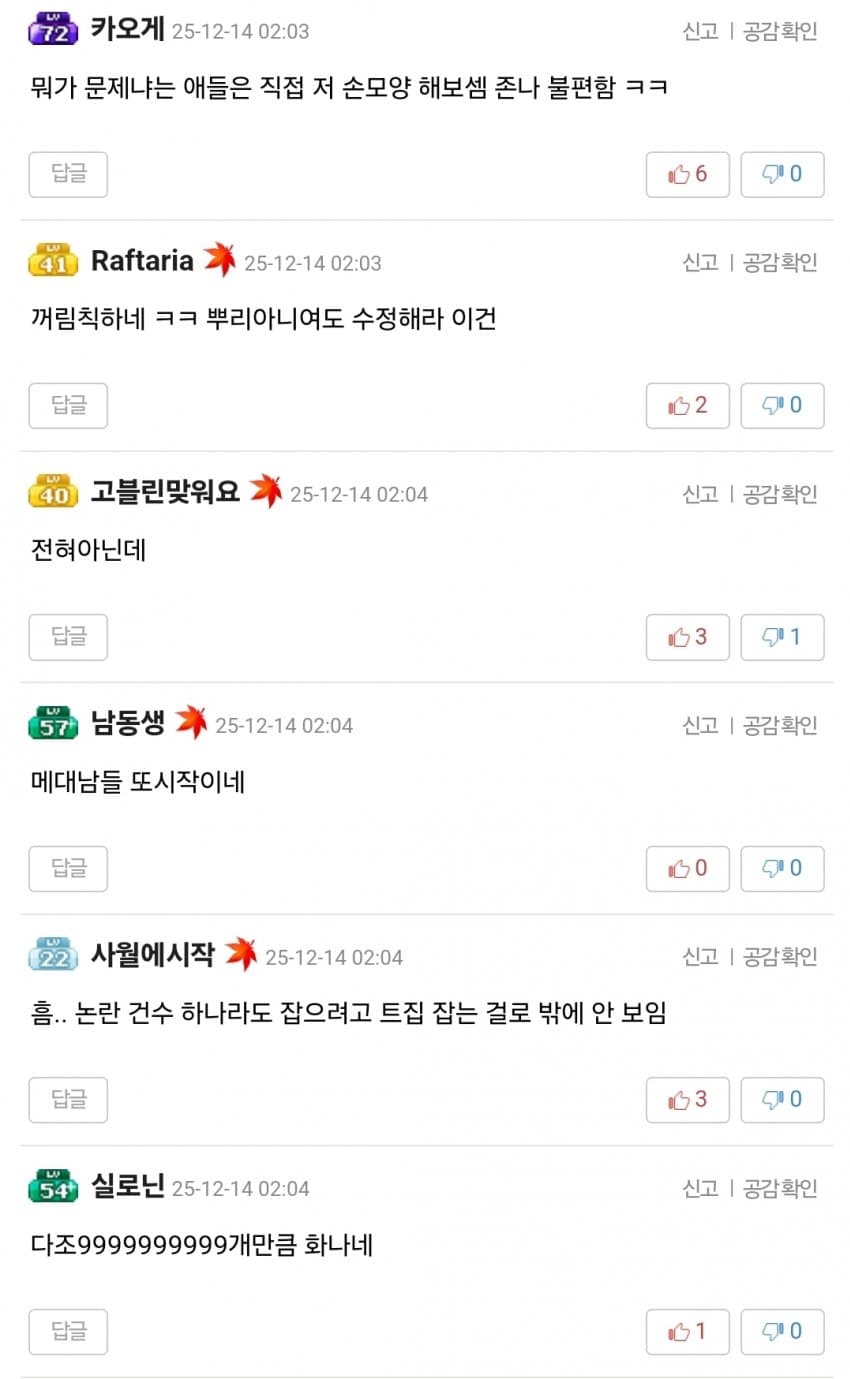Give a thumbs up to 남동생's comment
Viewport: 850px width, 1379px height.
[687, 868]
